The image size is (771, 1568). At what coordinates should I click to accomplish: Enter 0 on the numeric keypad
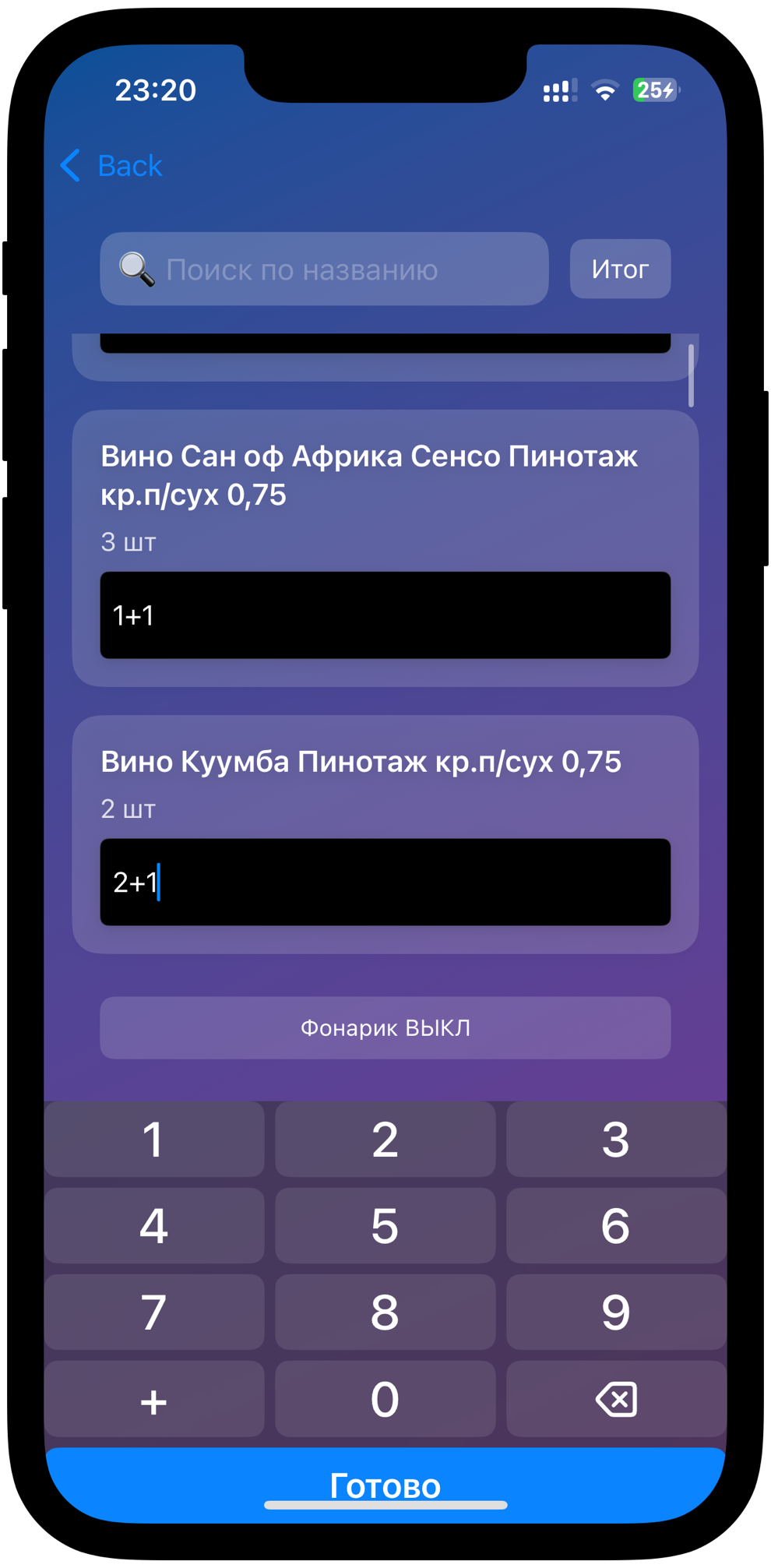tap(385, 1400)
